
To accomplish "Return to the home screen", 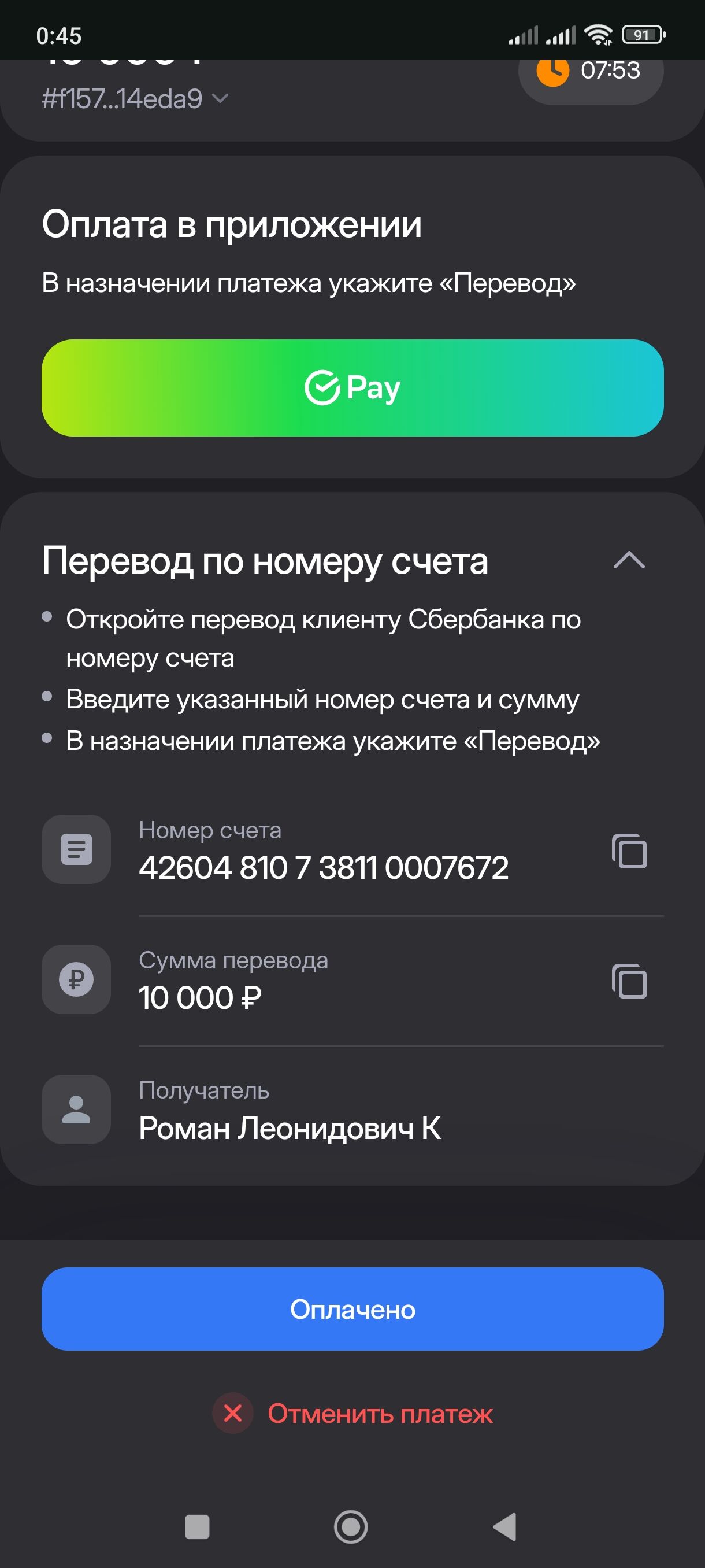I will click(351, 1526).
